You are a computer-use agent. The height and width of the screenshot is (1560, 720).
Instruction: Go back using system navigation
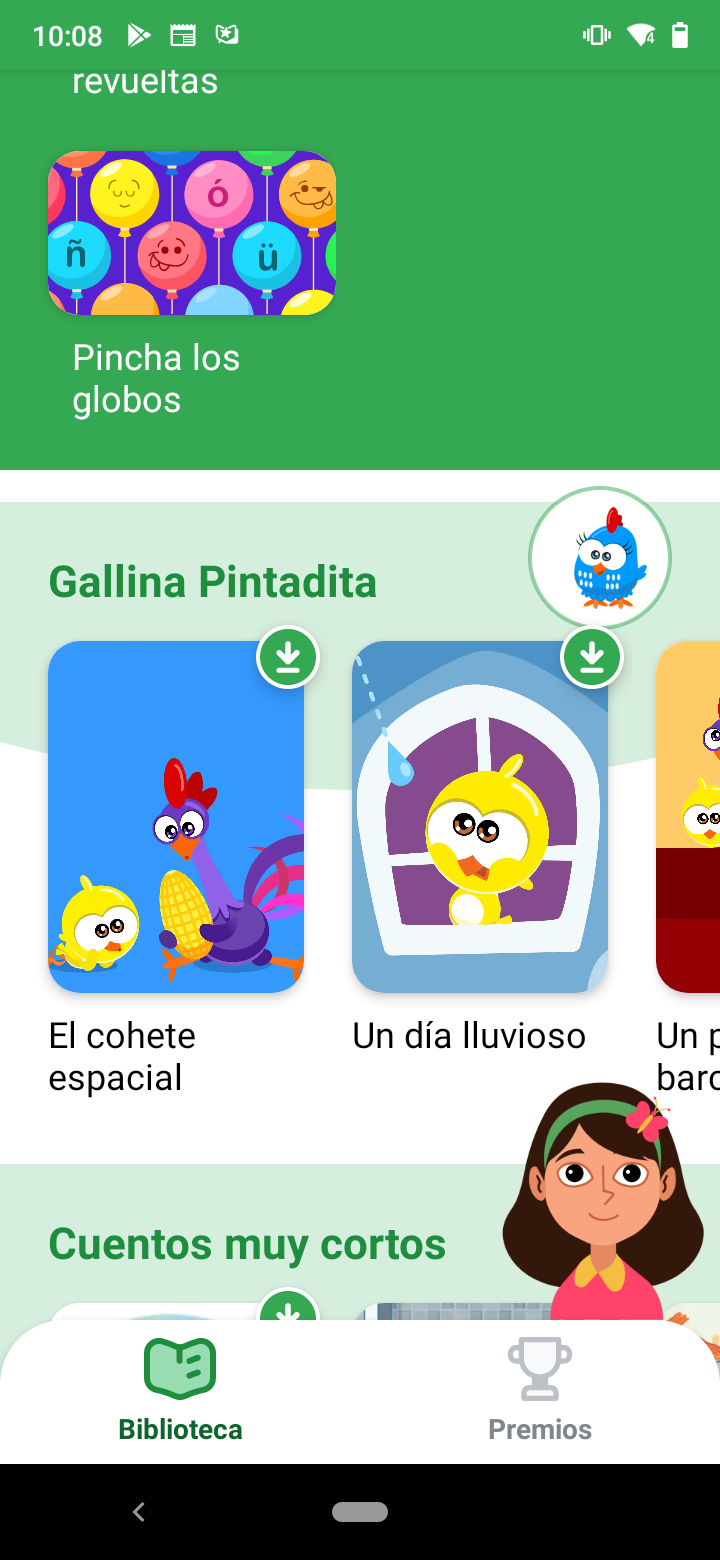[139, 1512]
